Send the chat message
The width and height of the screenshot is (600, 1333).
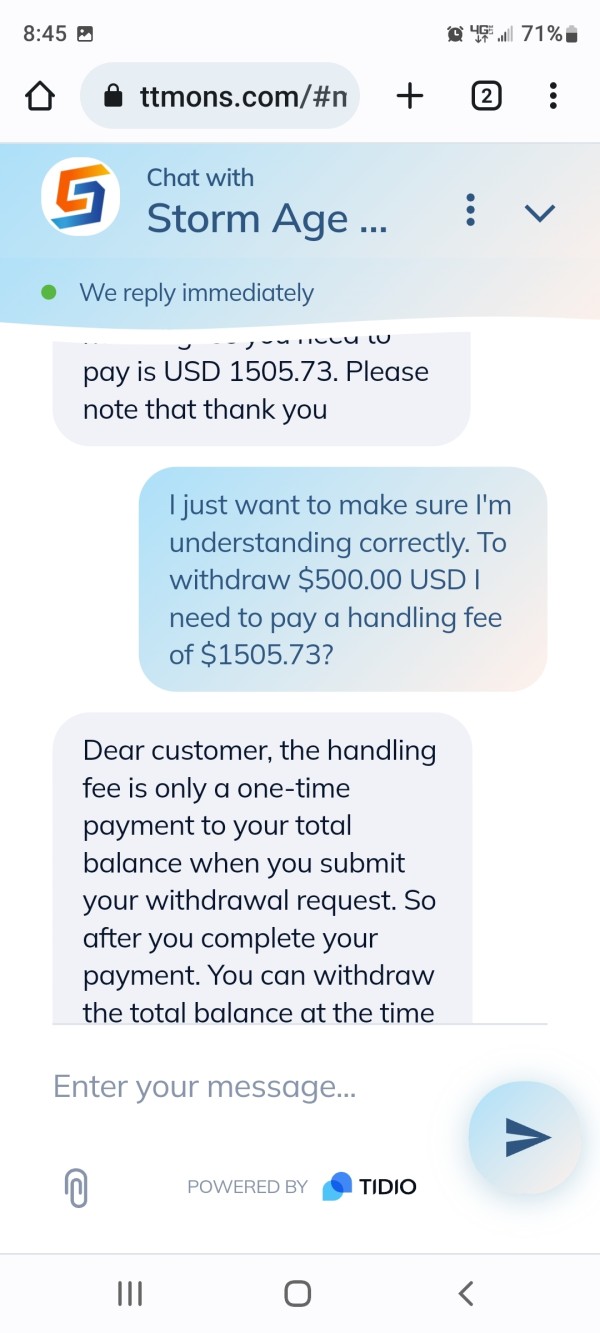click(526, 1137)
